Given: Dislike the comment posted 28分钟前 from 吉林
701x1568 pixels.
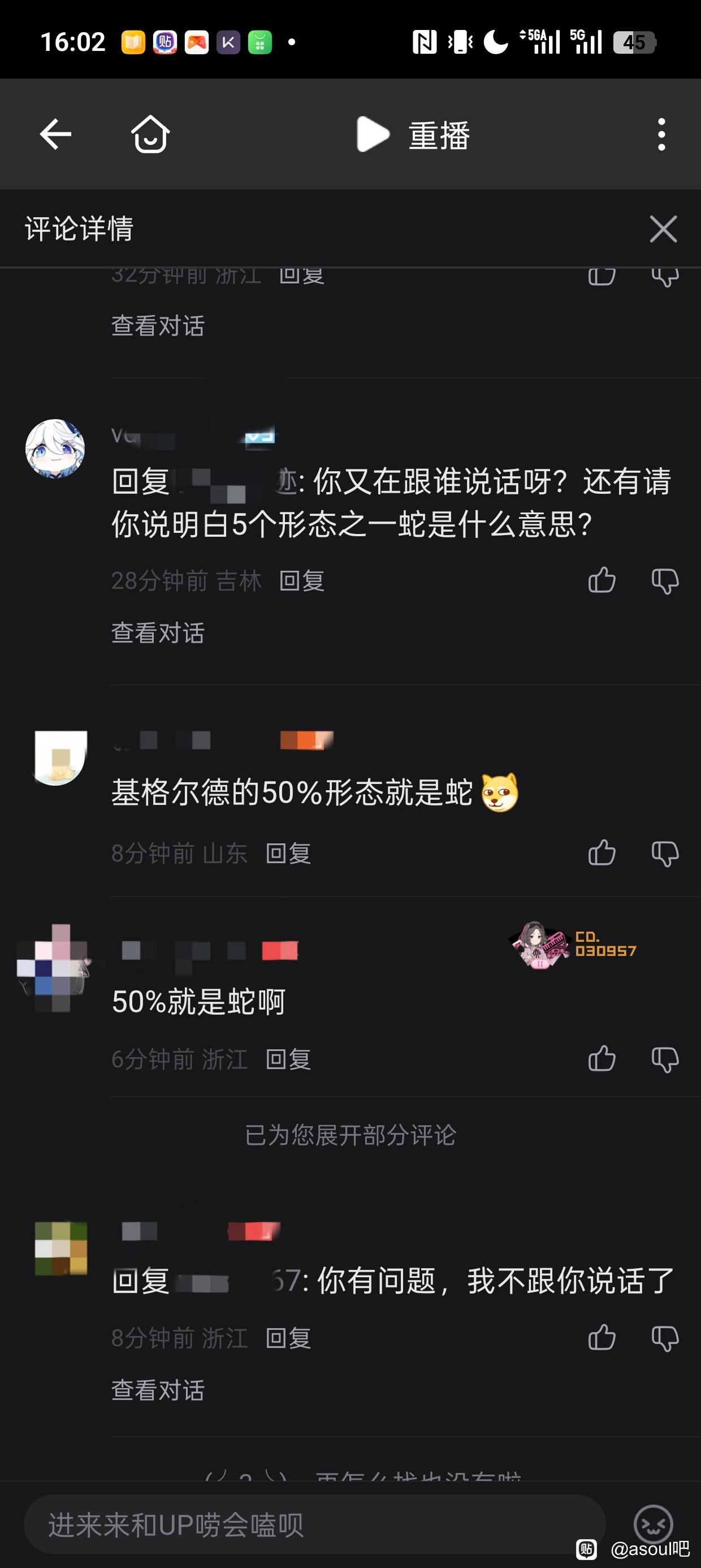Looking at the screenshot, I should click(665, 581).
